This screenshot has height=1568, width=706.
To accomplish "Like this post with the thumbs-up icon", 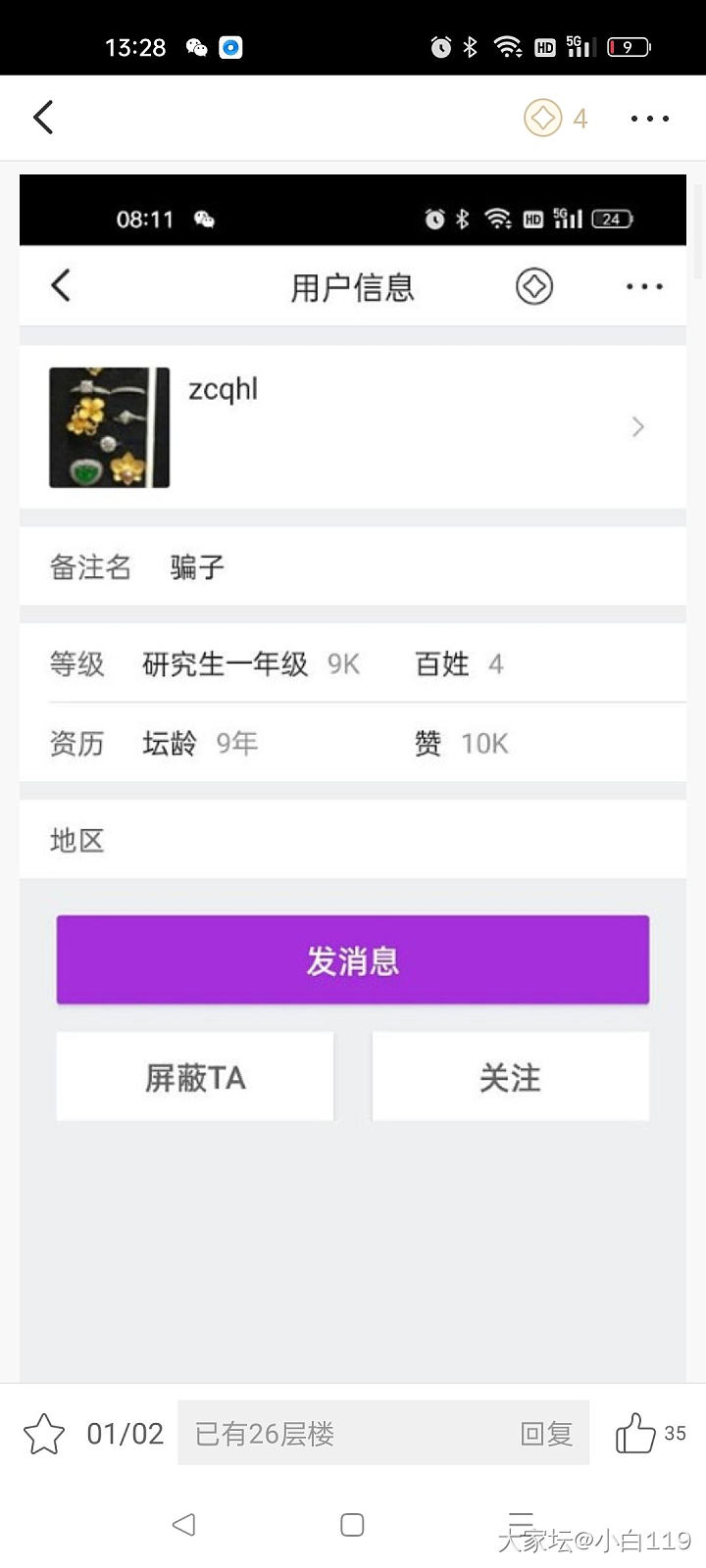I will point(634,1434).
